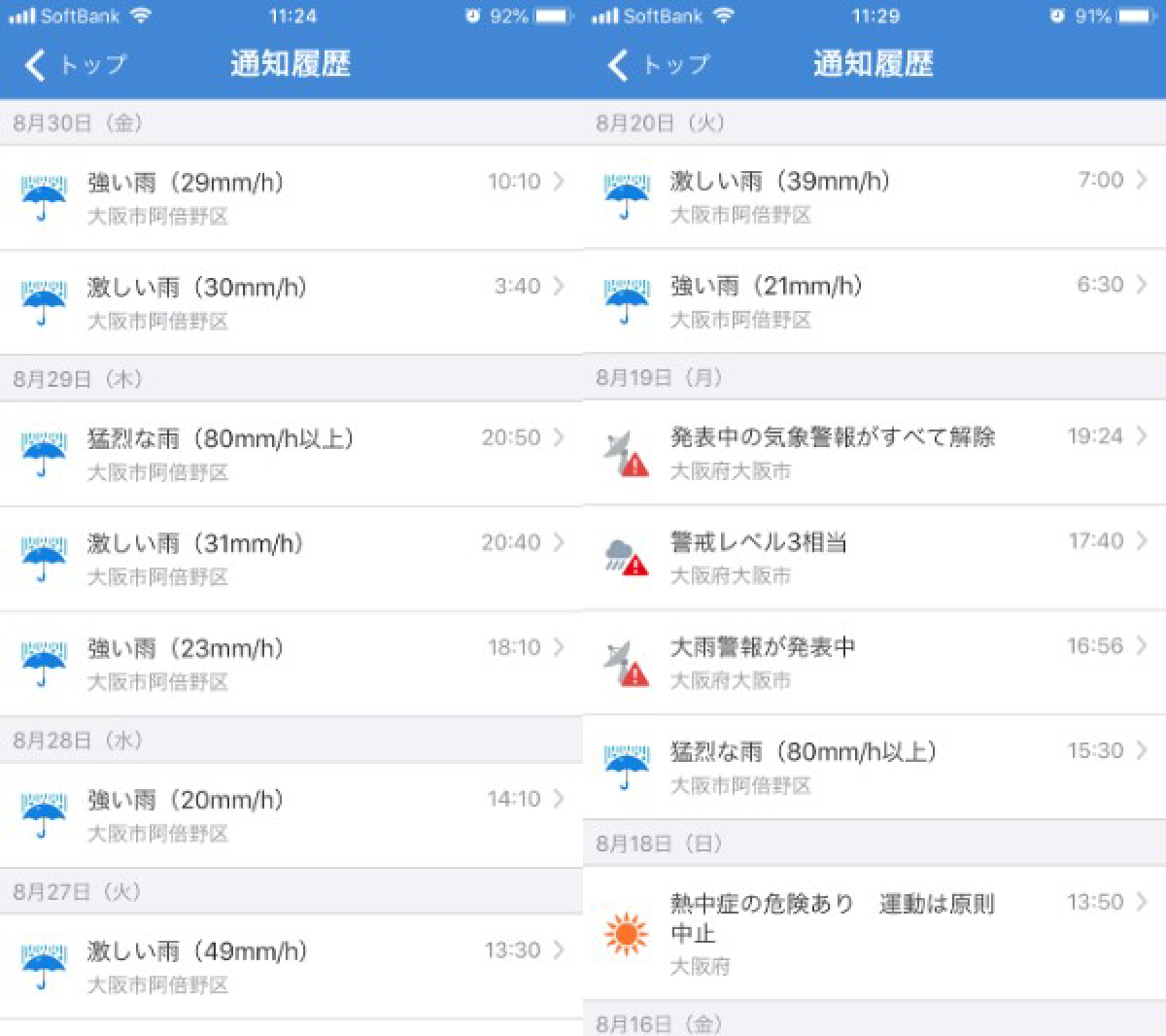Open 発表中の気象警報がすべて解除 notification
Image resolution: width=1166 pixels, height=1036 pixels.
[874, 453]
